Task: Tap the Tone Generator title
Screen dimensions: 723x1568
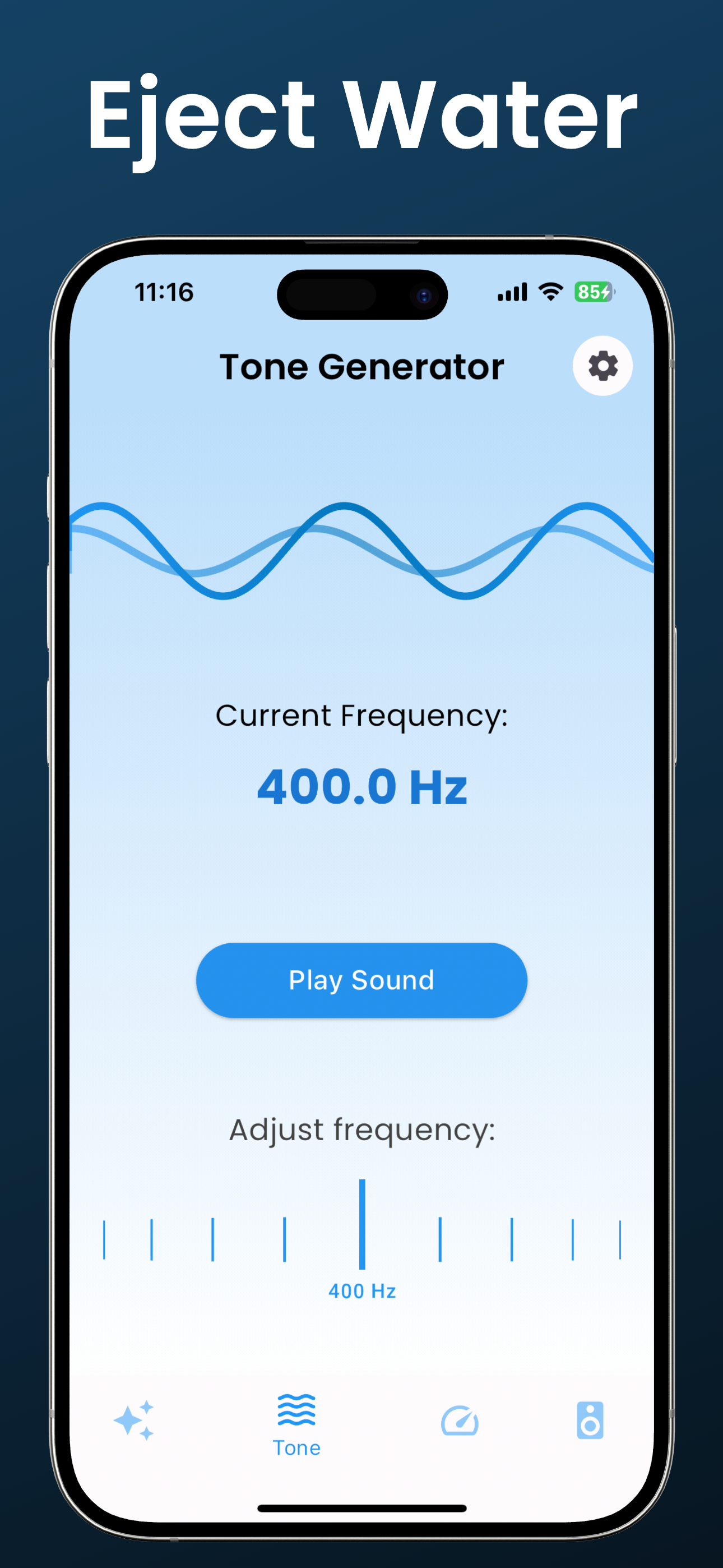Action: point(361,366)
